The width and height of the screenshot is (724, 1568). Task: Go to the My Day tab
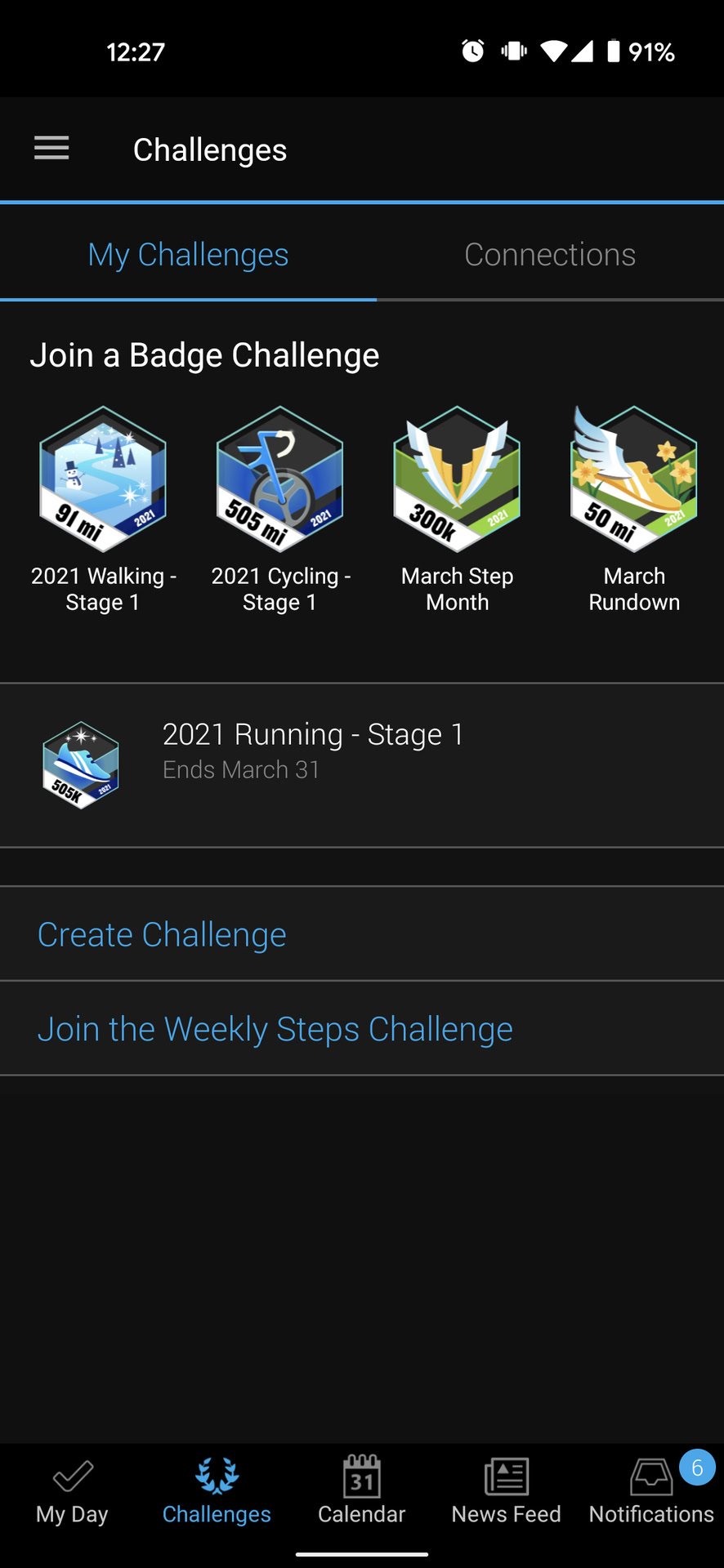[72, 1491]
